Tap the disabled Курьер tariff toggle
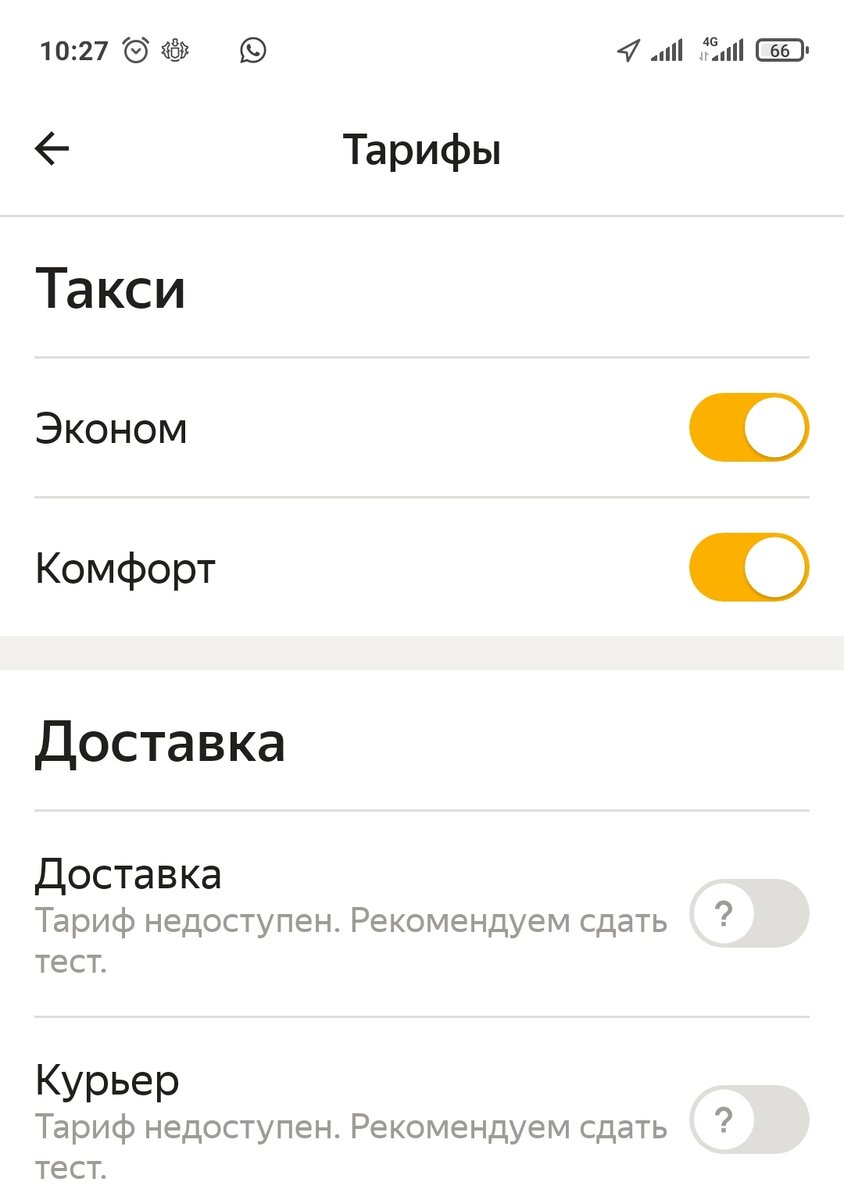The height and width of the screenshot is (1200, 844). point(749,1120)
